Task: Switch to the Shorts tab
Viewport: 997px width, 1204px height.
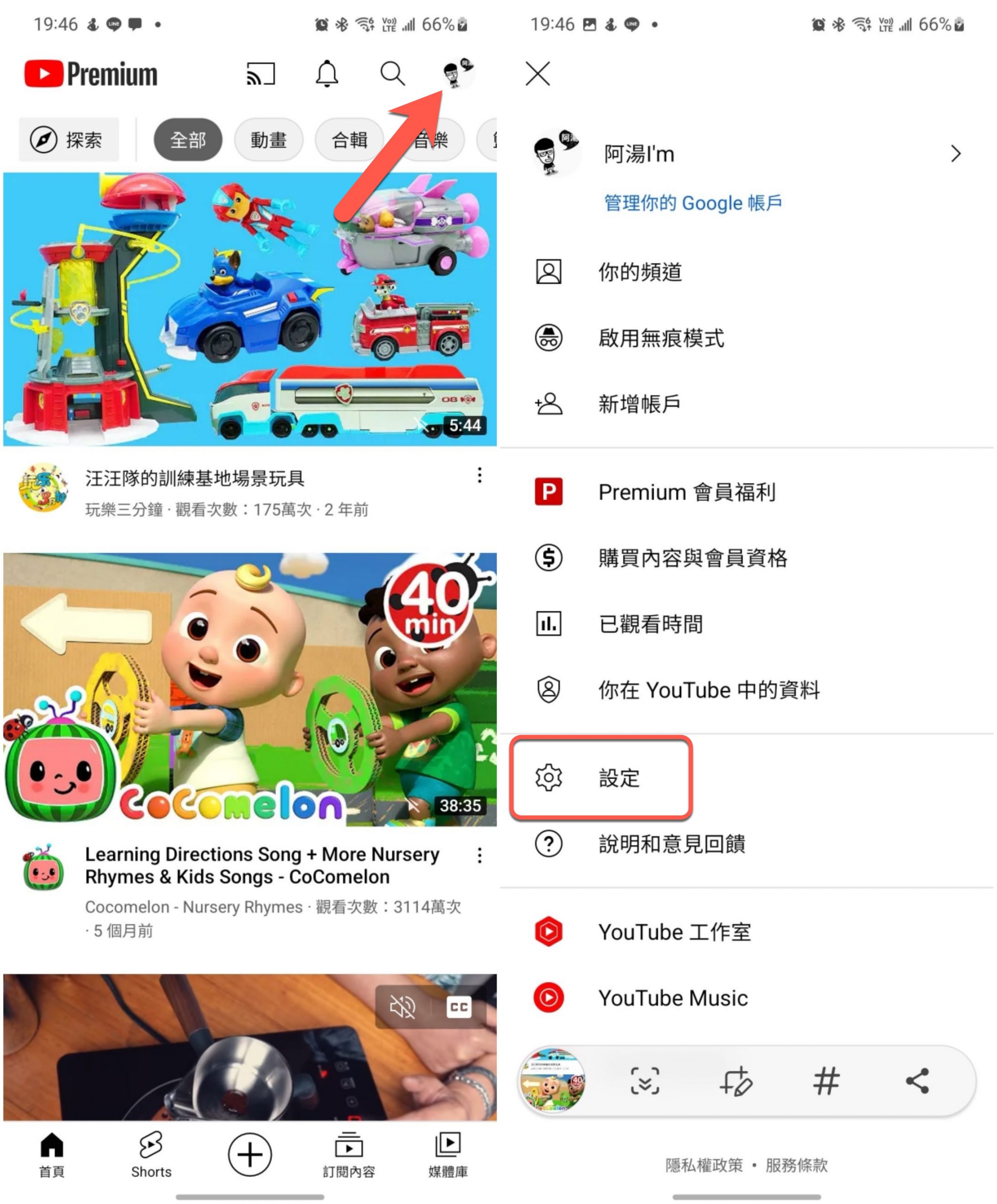Action: (151, 1155)
